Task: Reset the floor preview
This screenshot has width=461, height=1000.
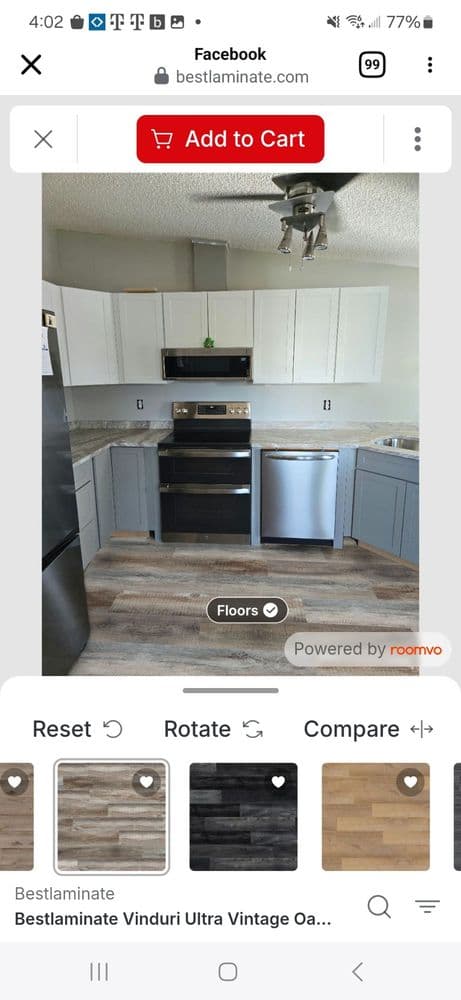Action: pos(78,729)
